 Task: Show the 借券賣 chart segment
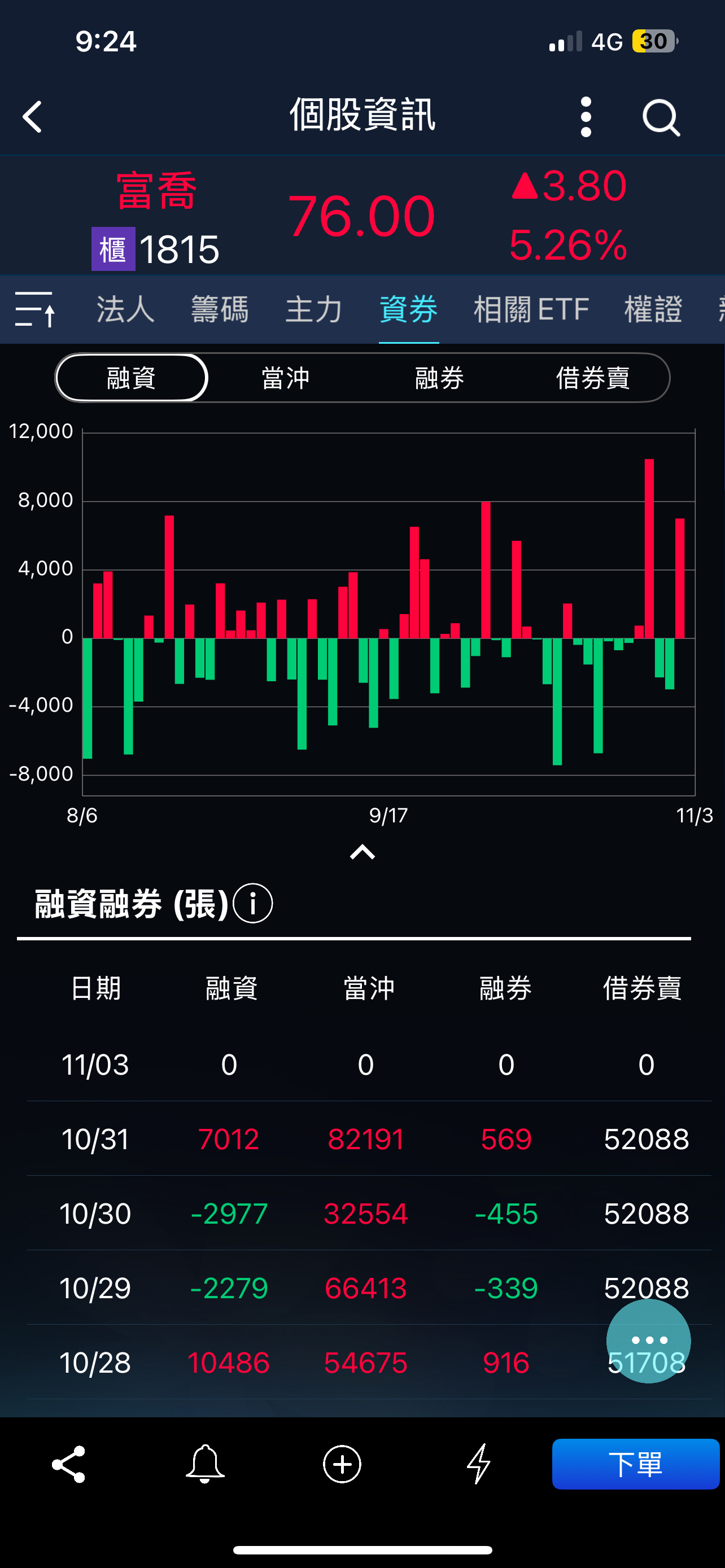pos(593,378)
